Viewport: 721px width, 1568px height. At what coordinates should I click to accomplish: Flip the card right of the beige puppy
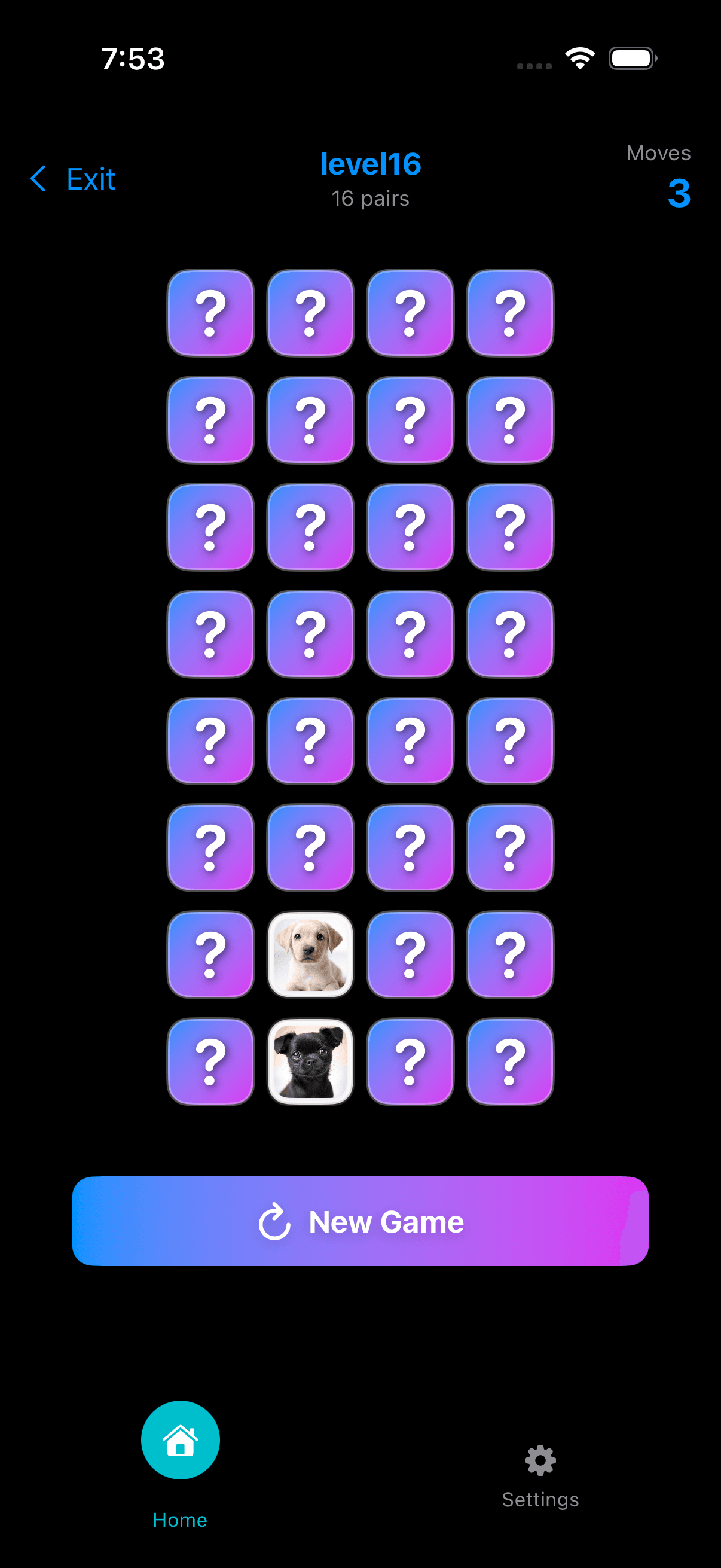410,954
